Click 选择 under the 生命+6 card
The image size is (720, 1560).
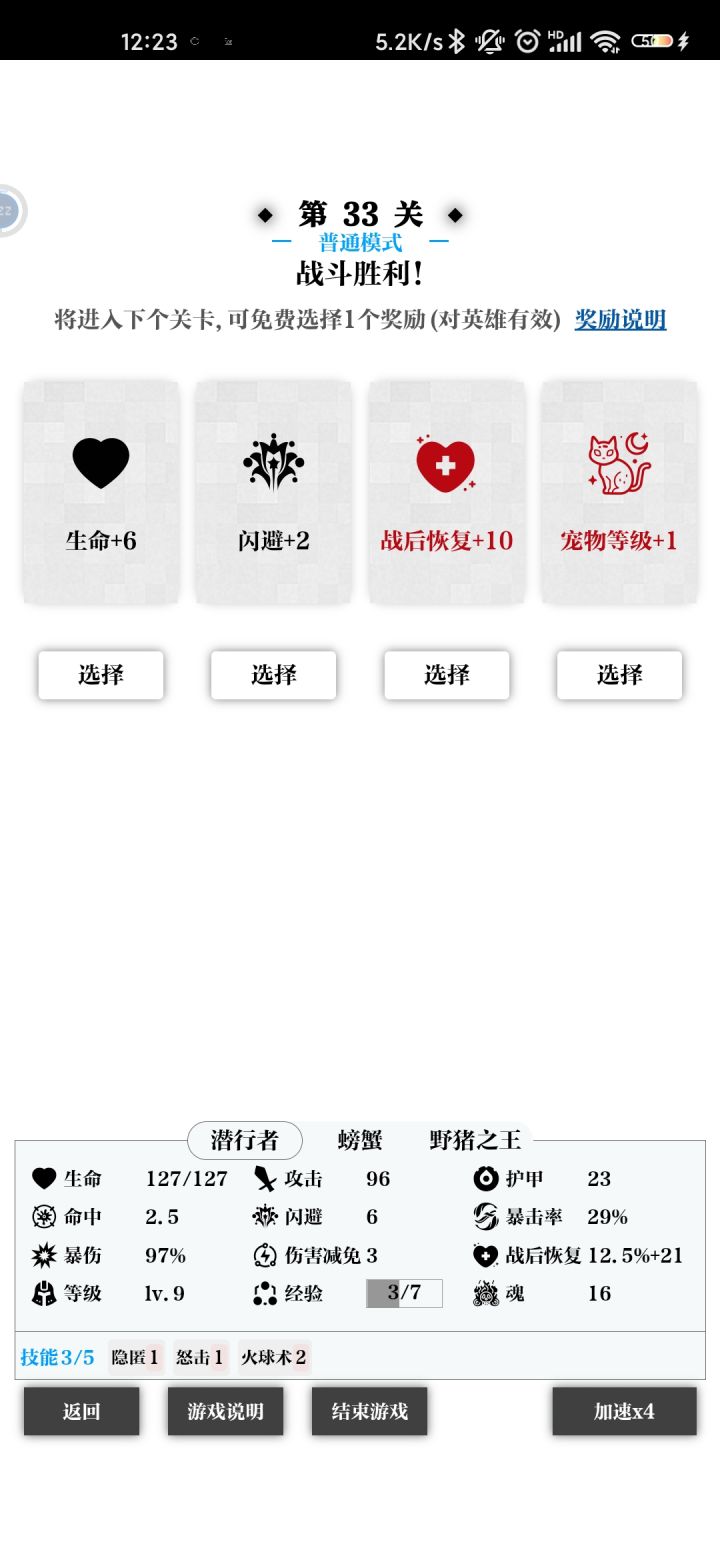click(100, 675)
